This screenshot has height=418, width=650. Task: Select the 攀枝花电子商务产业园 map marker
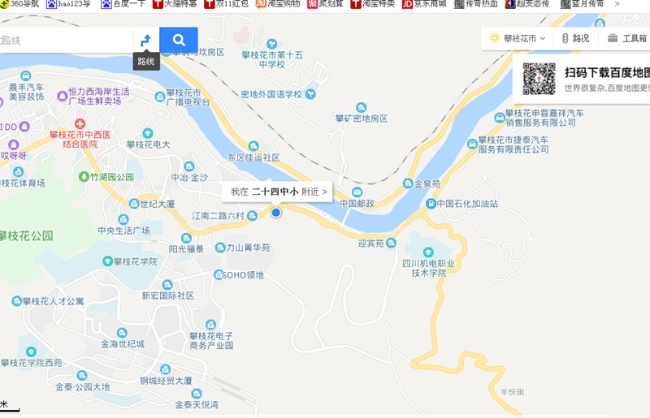click(x=209, y=324)
